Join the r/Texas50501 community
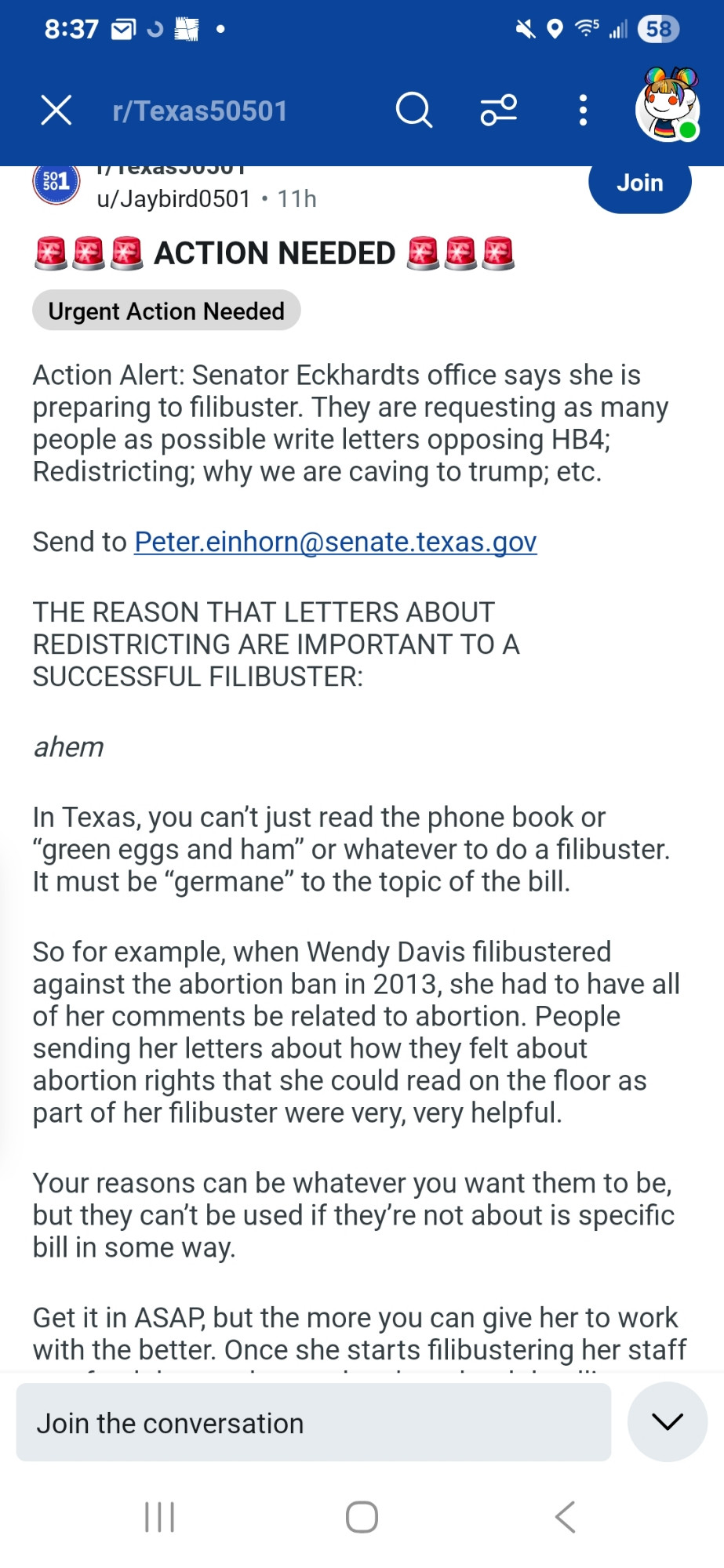 click(x=639, y=183)
